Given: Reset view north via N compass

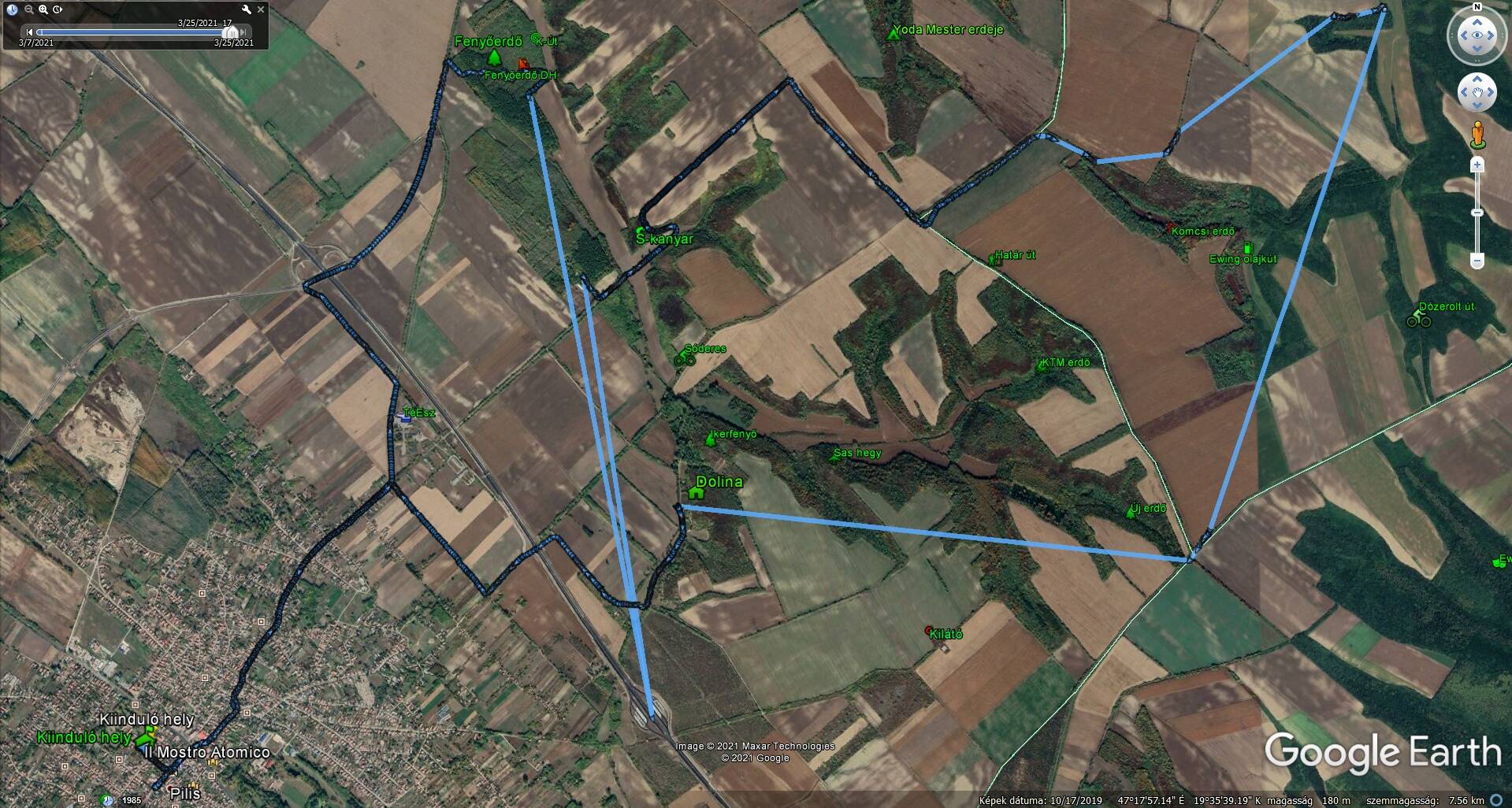Looking at the screenshot, I should click(1477, 8).
